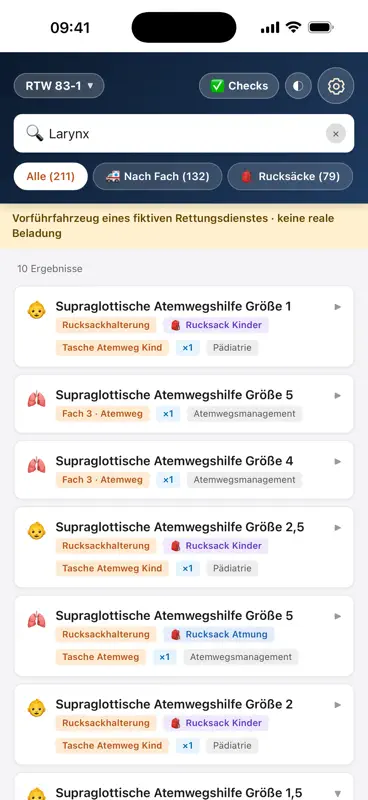
Task: Open the RTW 83-1 vehicle dropdown
Action: 59,86
